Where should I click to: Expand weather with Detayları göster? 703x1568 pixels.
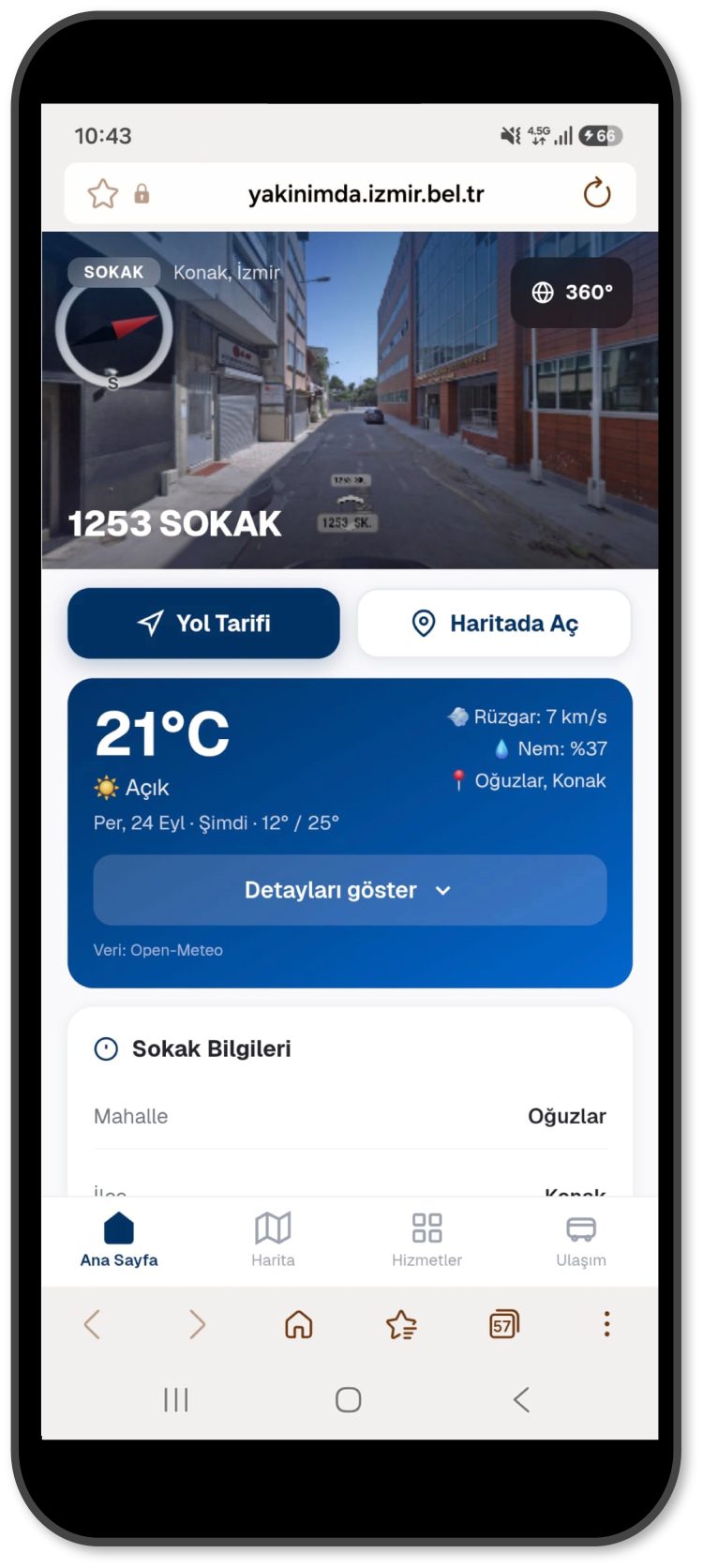pyautogui.click(x=350, y=890)
